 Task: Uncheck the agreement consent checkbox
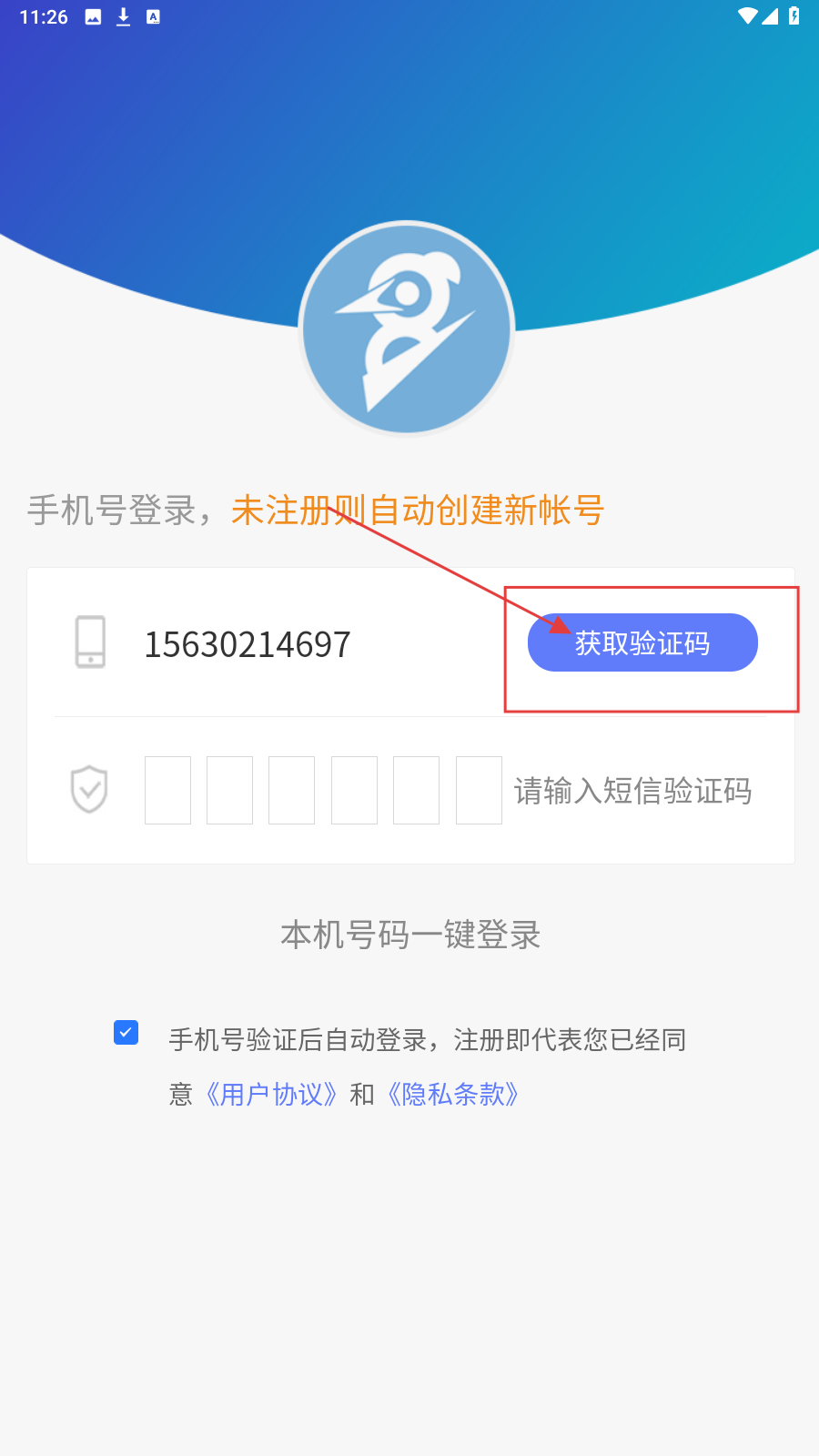pos(126,1032)
